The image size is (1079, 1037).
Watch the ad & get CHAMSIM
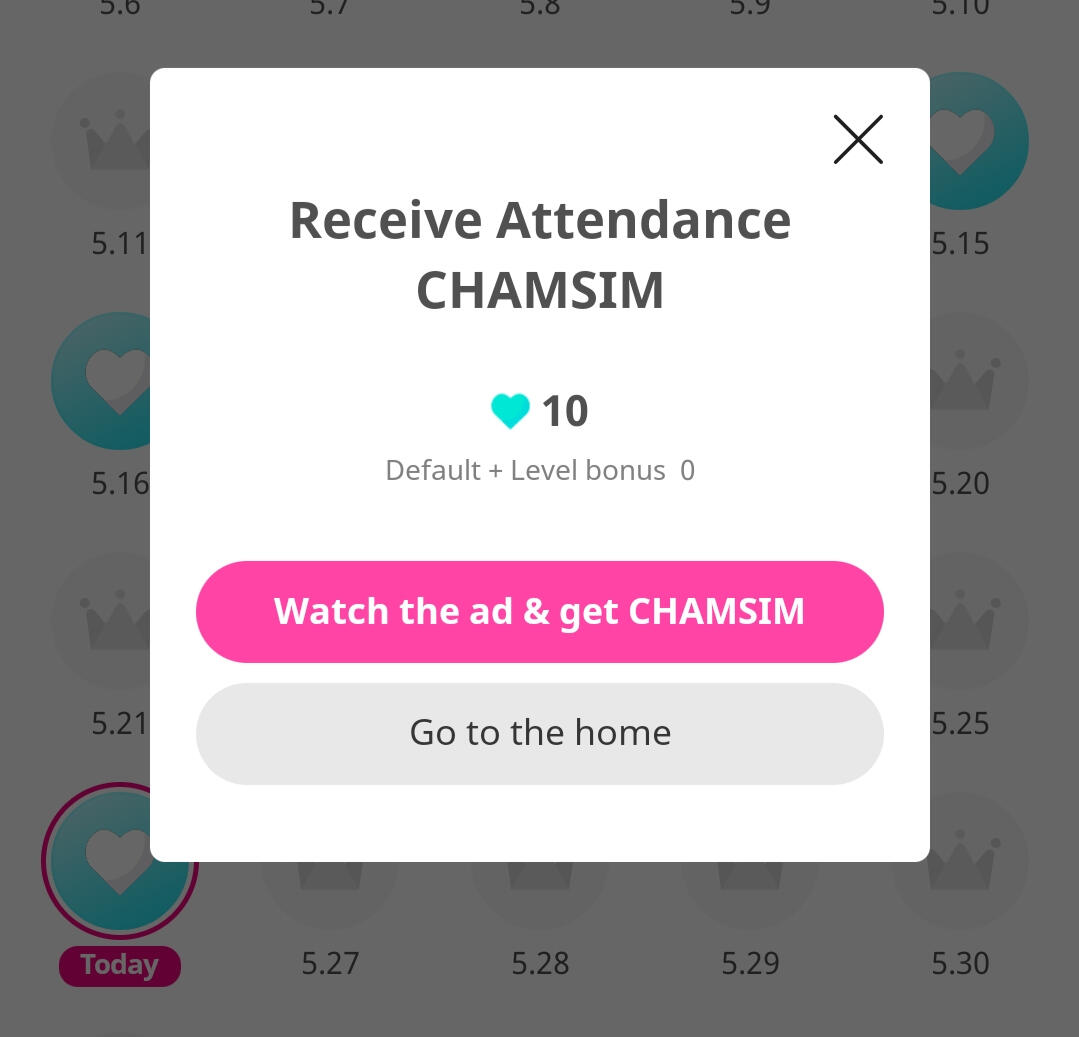[x=539, y=611]
